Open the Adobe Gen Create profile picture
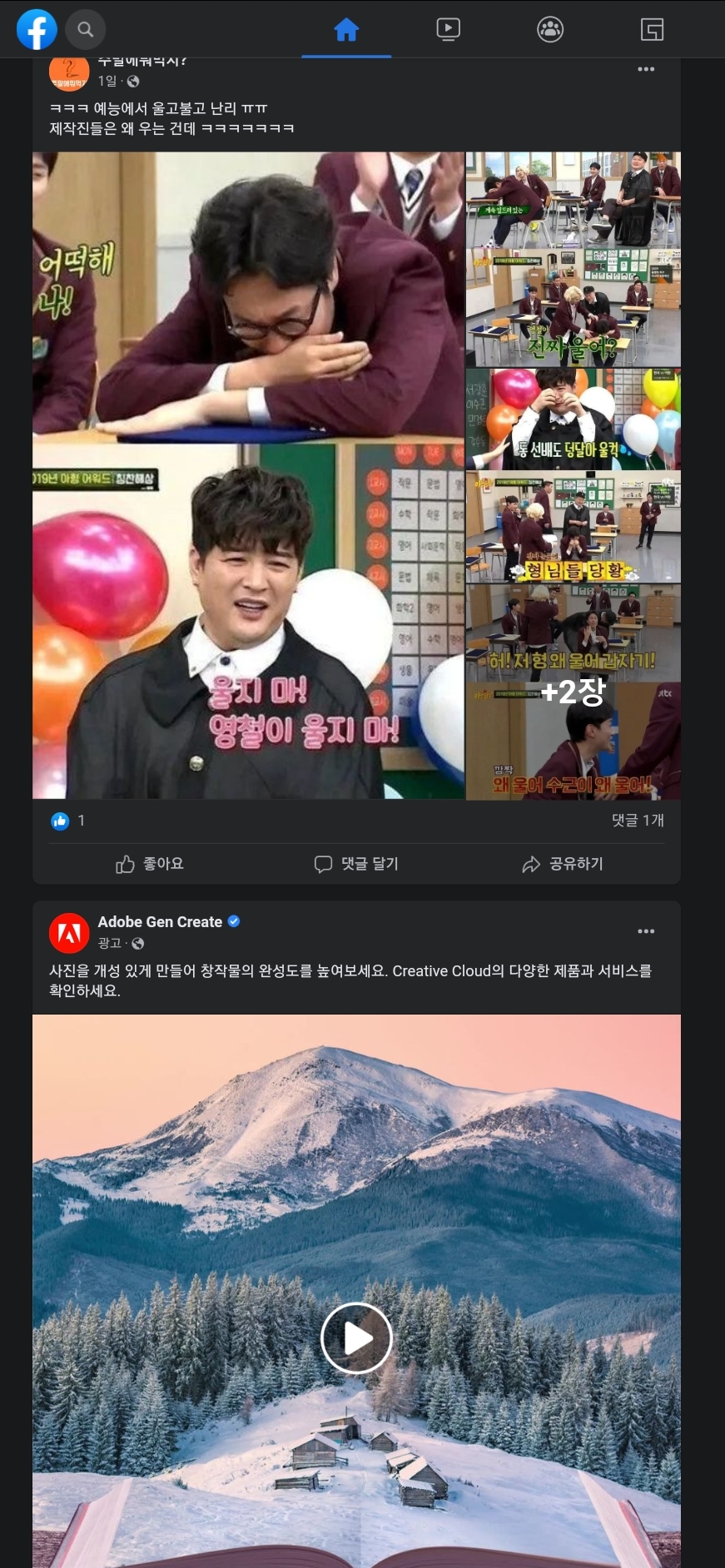Image resolution: width=725 pixels, height=1568 pixels. pyautogui.click(x=69, y=932)
